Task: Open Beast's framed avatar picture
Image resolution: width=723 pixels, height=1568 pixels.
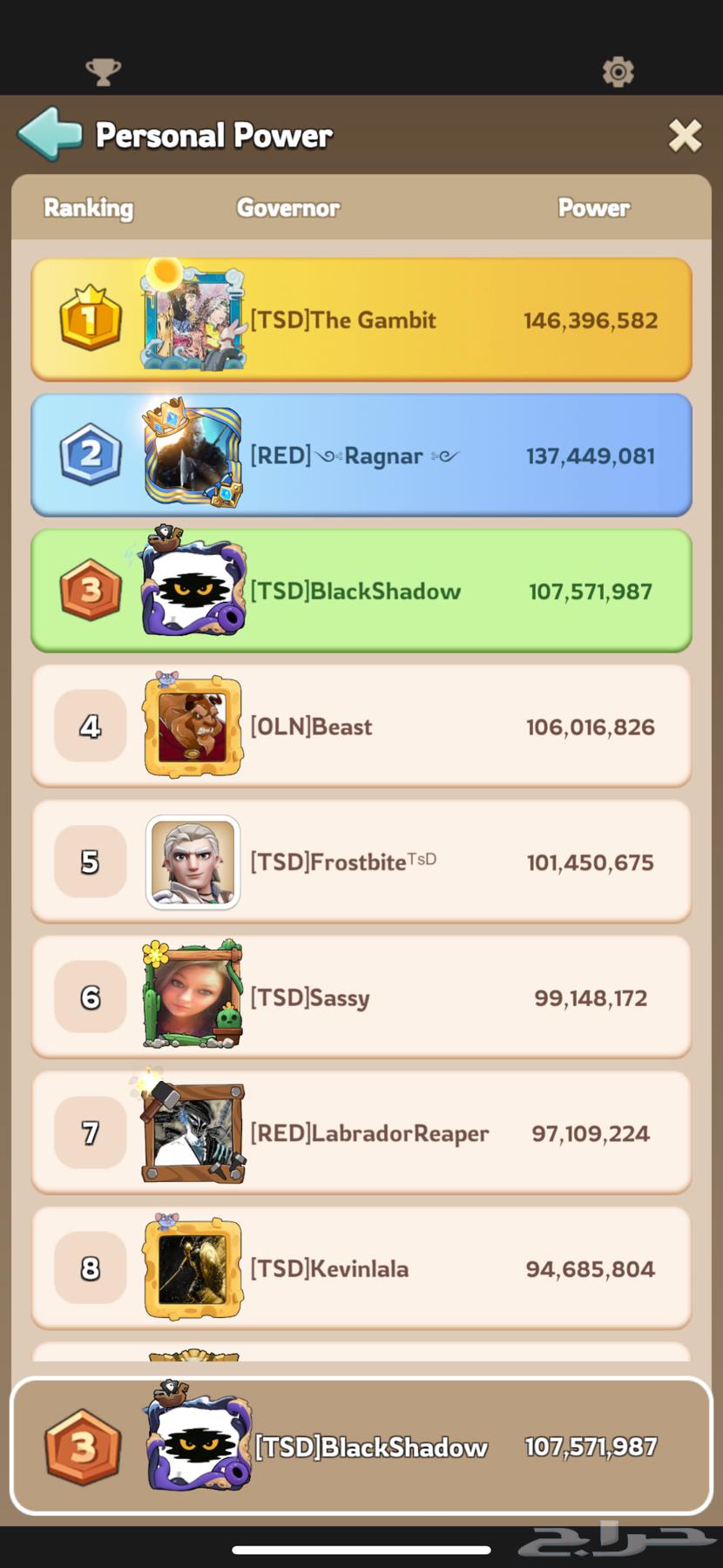Action: [193, 726]
